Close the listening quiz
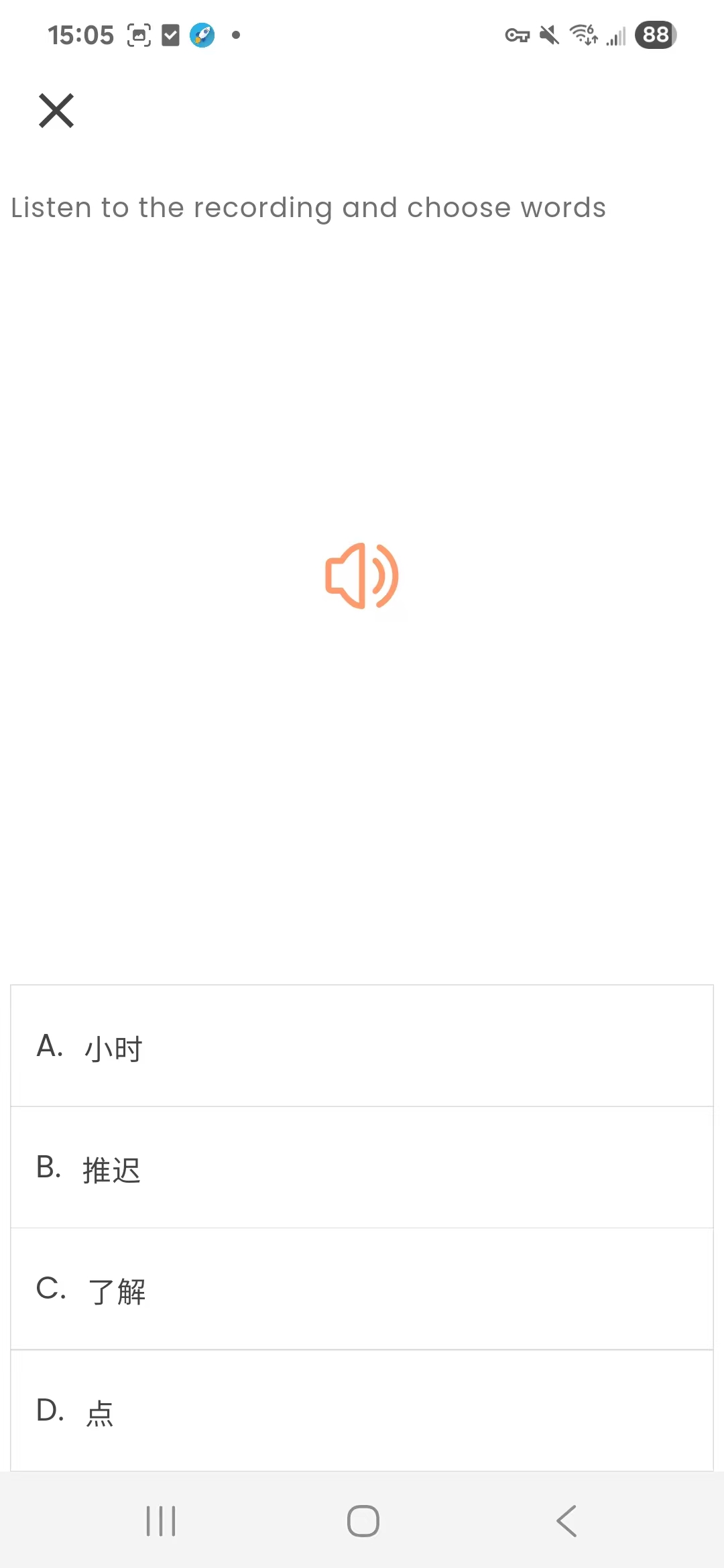 [x=56, y=111]
